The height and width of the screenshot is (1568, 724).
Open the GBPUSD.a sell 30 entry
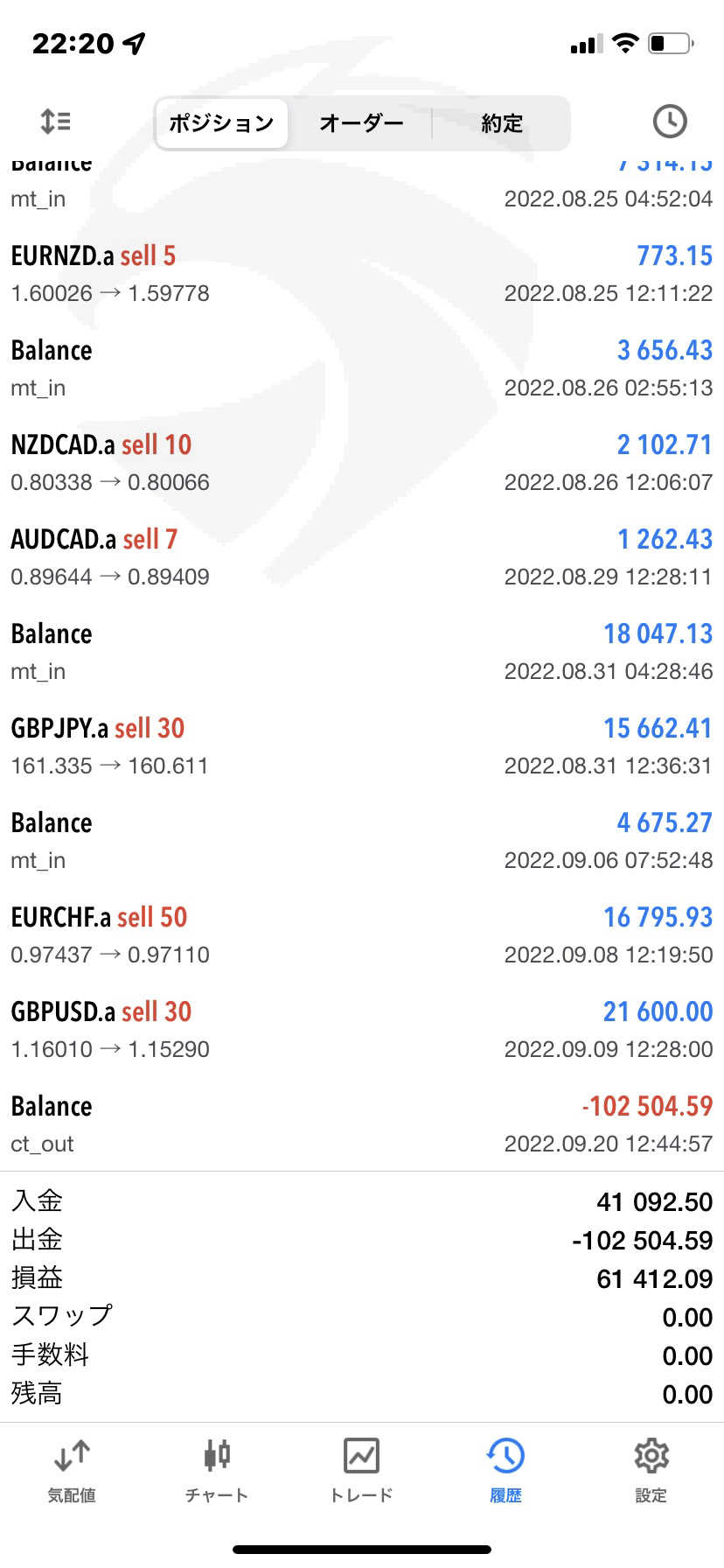coord(362,1029)
